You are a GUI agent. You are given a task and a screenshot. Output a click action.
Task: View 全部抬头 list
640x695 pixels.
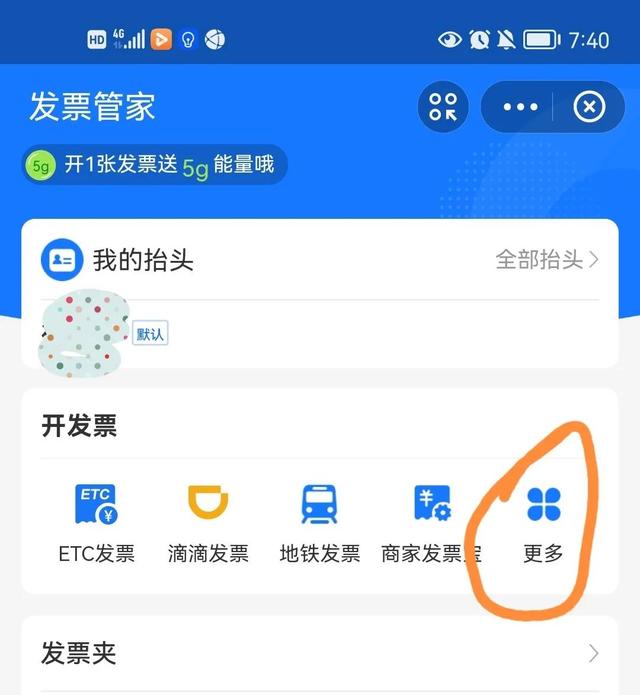547,260
